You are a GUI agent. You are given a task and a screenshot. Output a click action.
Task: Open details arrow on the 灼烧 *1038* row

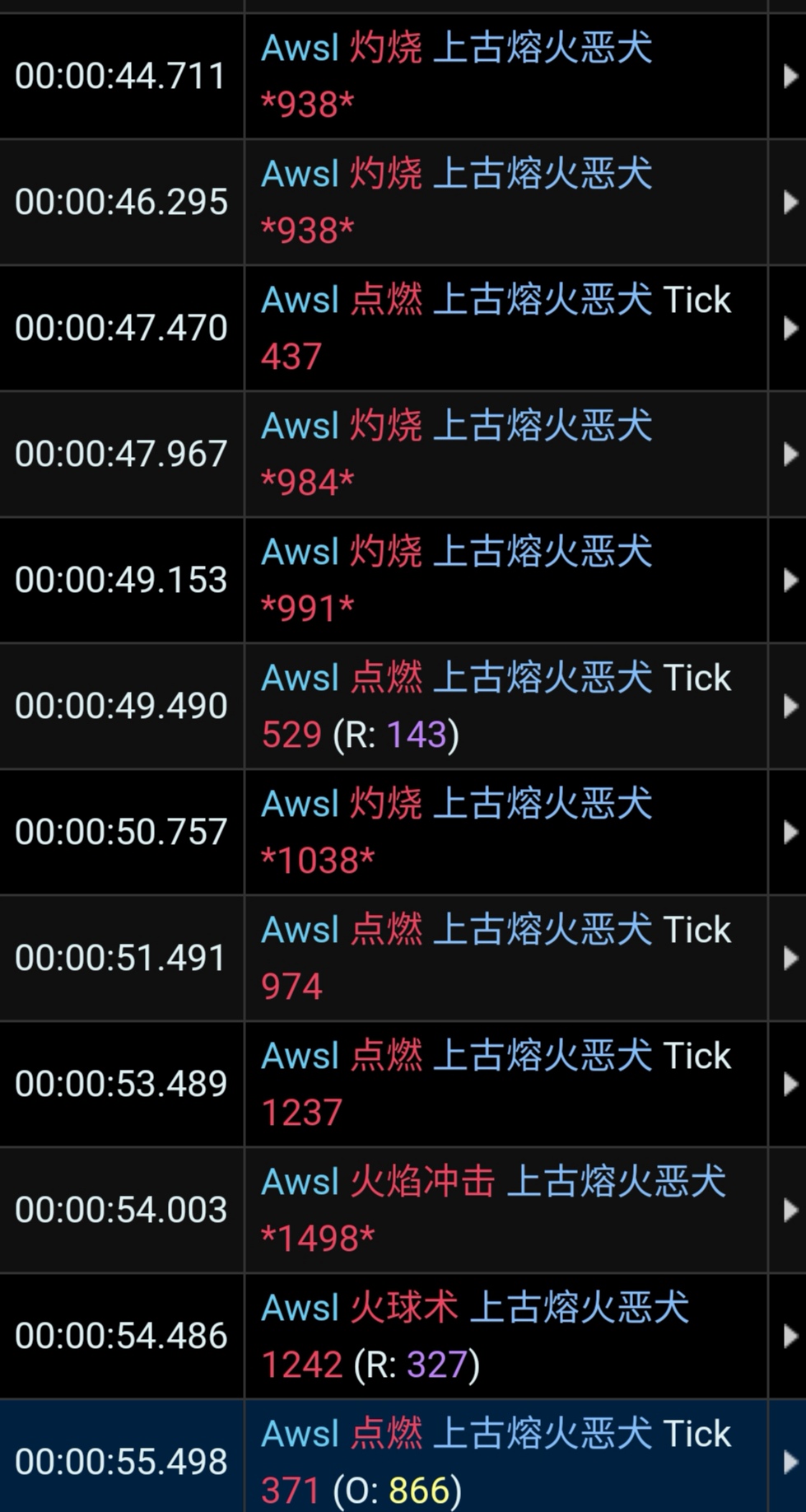tap(789, 832)
